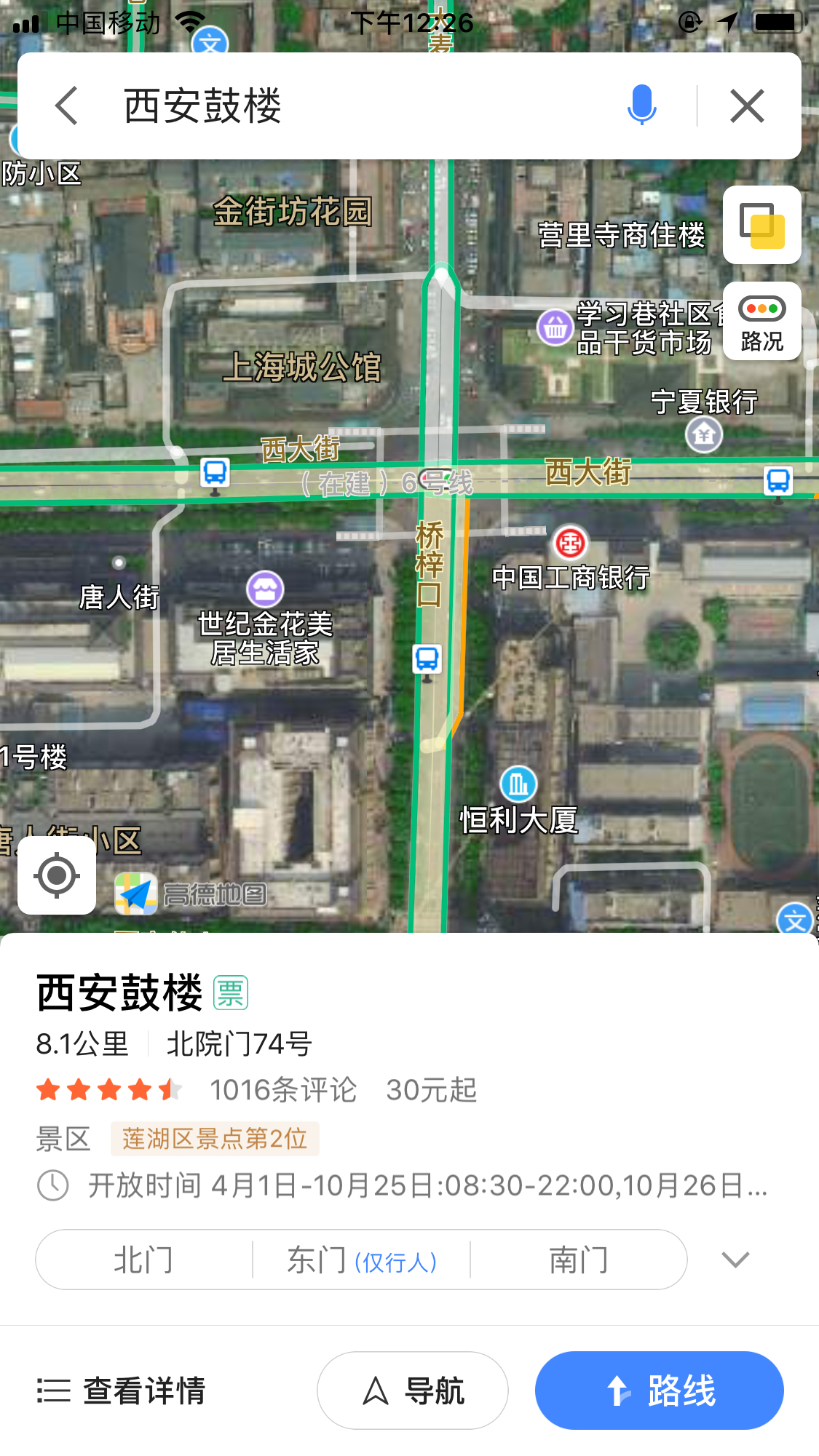The image size is (819, 1456).
Task: Select the 北门 entrance
Action: (144, 1260)
